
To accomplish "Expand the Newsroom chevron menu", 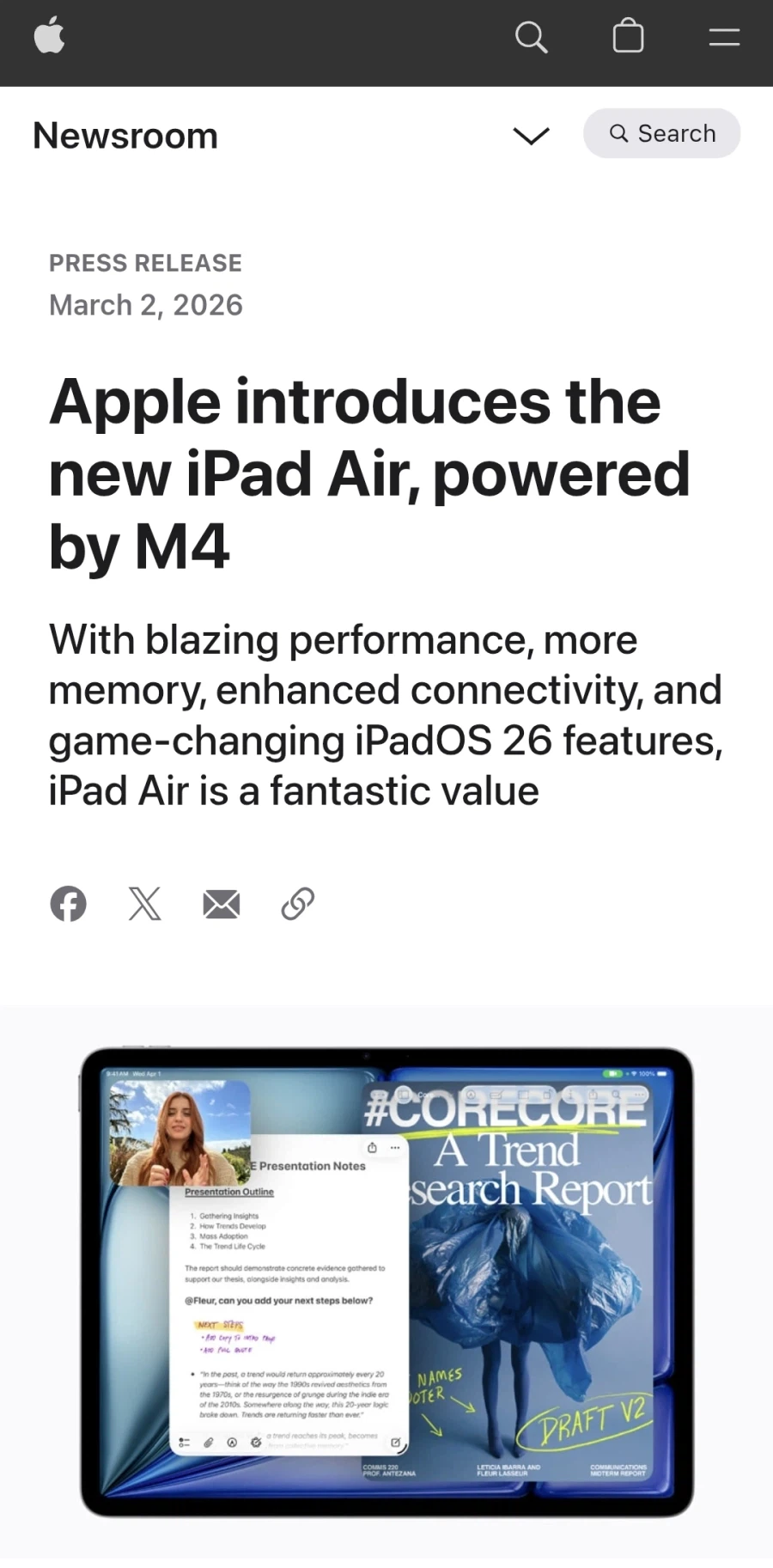I will tap(531, 136).
